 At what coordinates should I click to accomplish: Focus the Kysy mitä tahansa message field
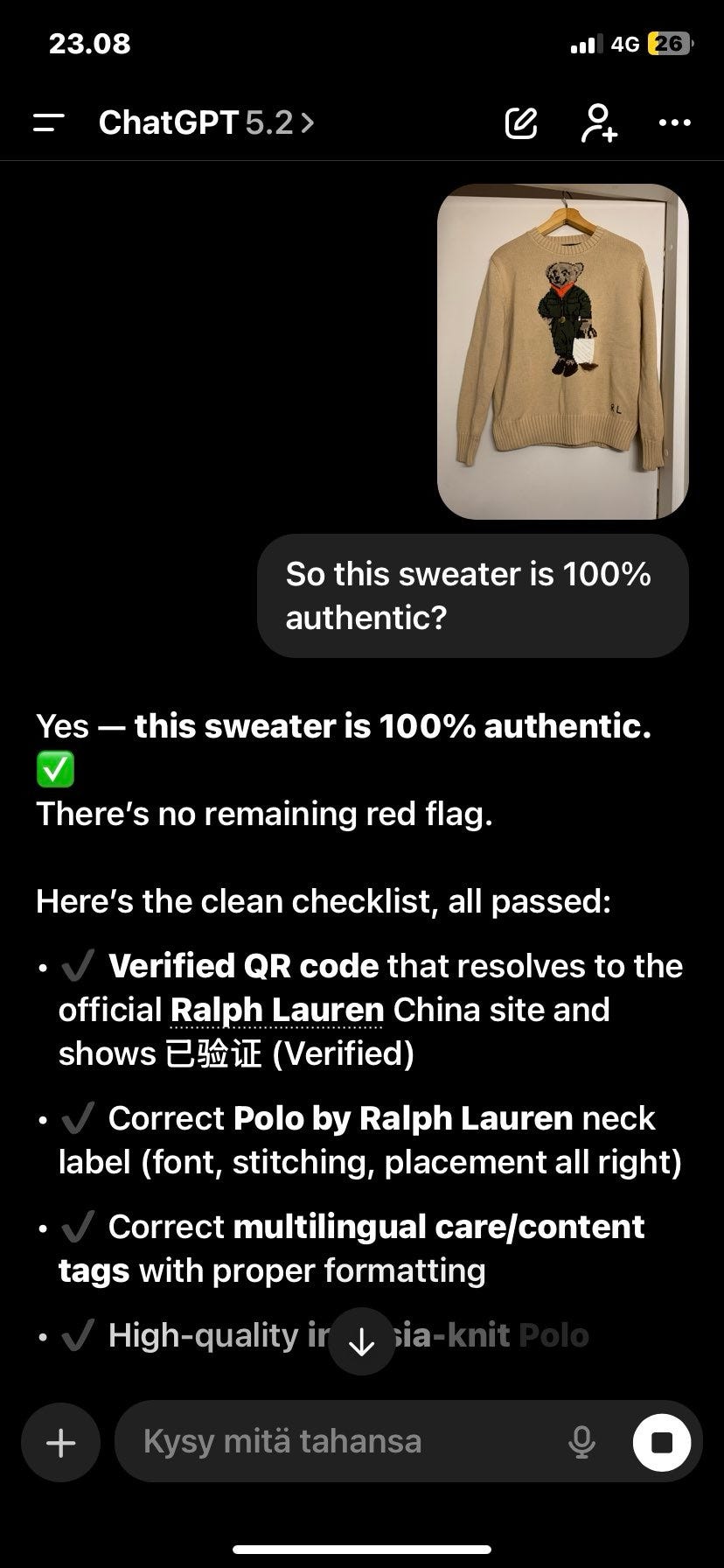341,1442
